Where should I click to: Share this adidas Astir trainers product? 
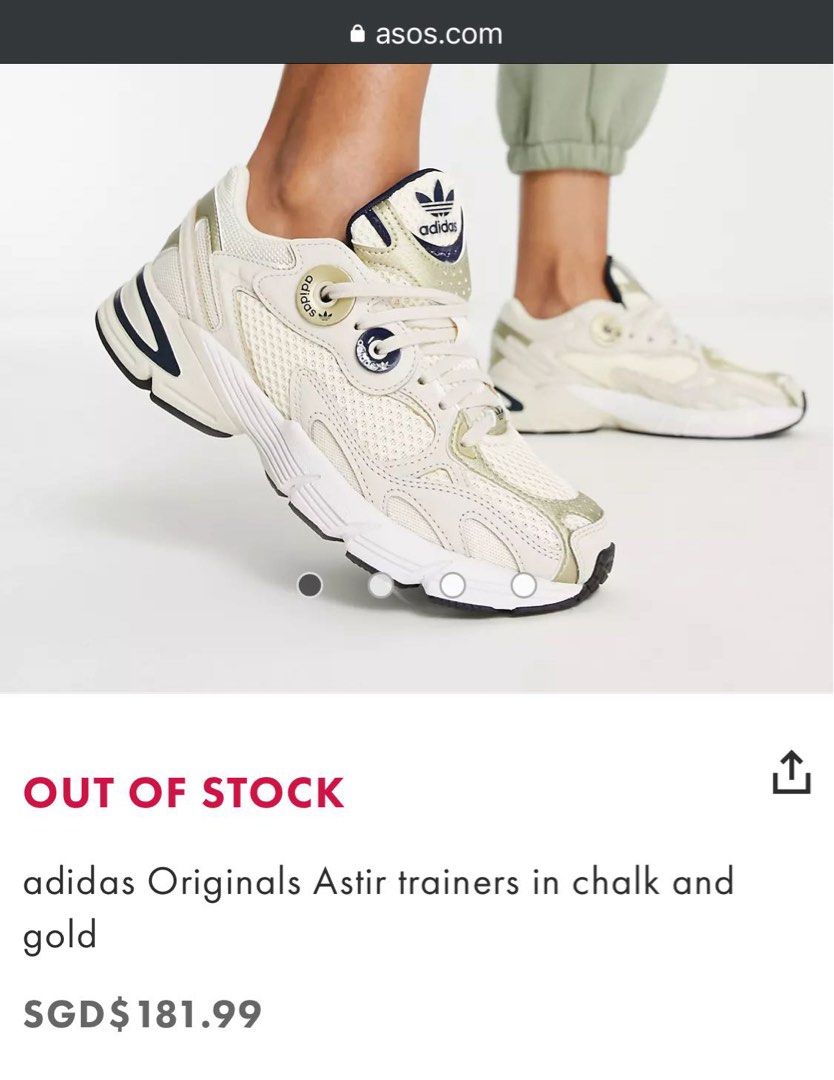point(790,772)
